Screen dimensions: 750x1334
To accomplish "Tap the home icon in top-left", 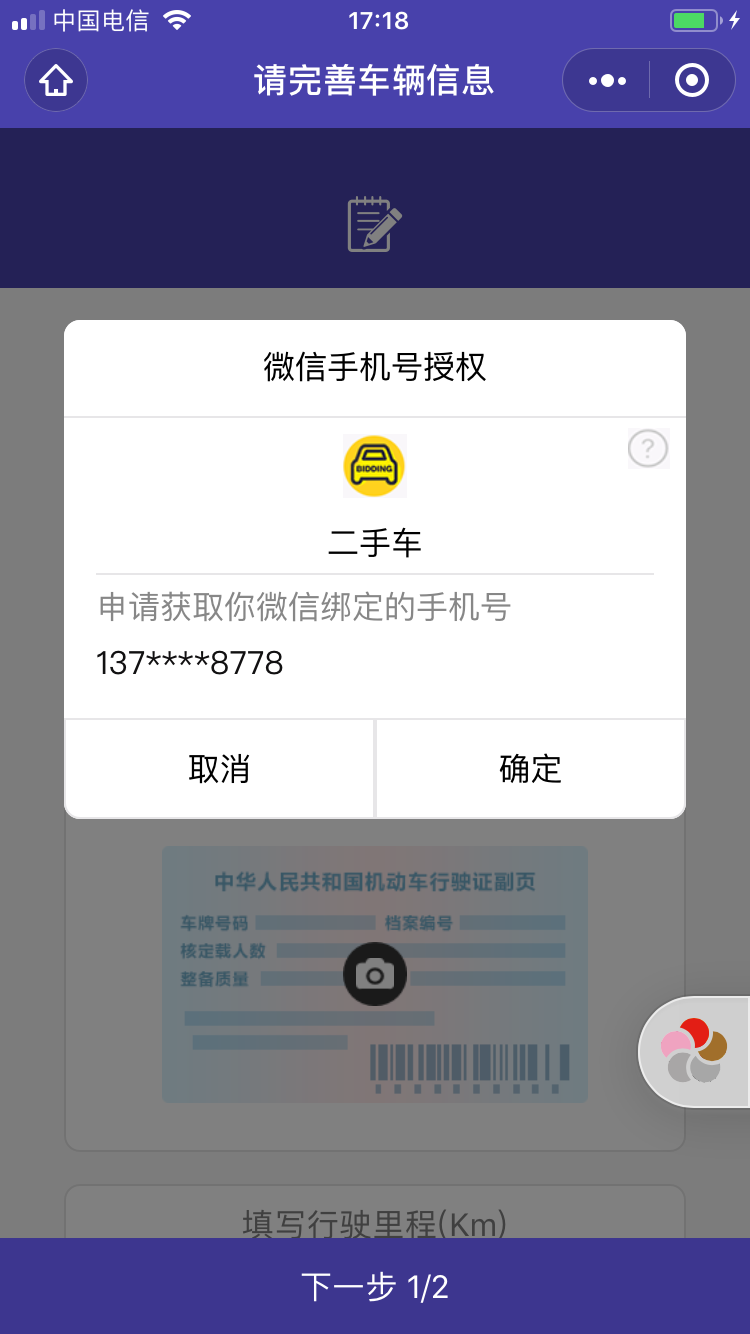I will click(55, 80).
